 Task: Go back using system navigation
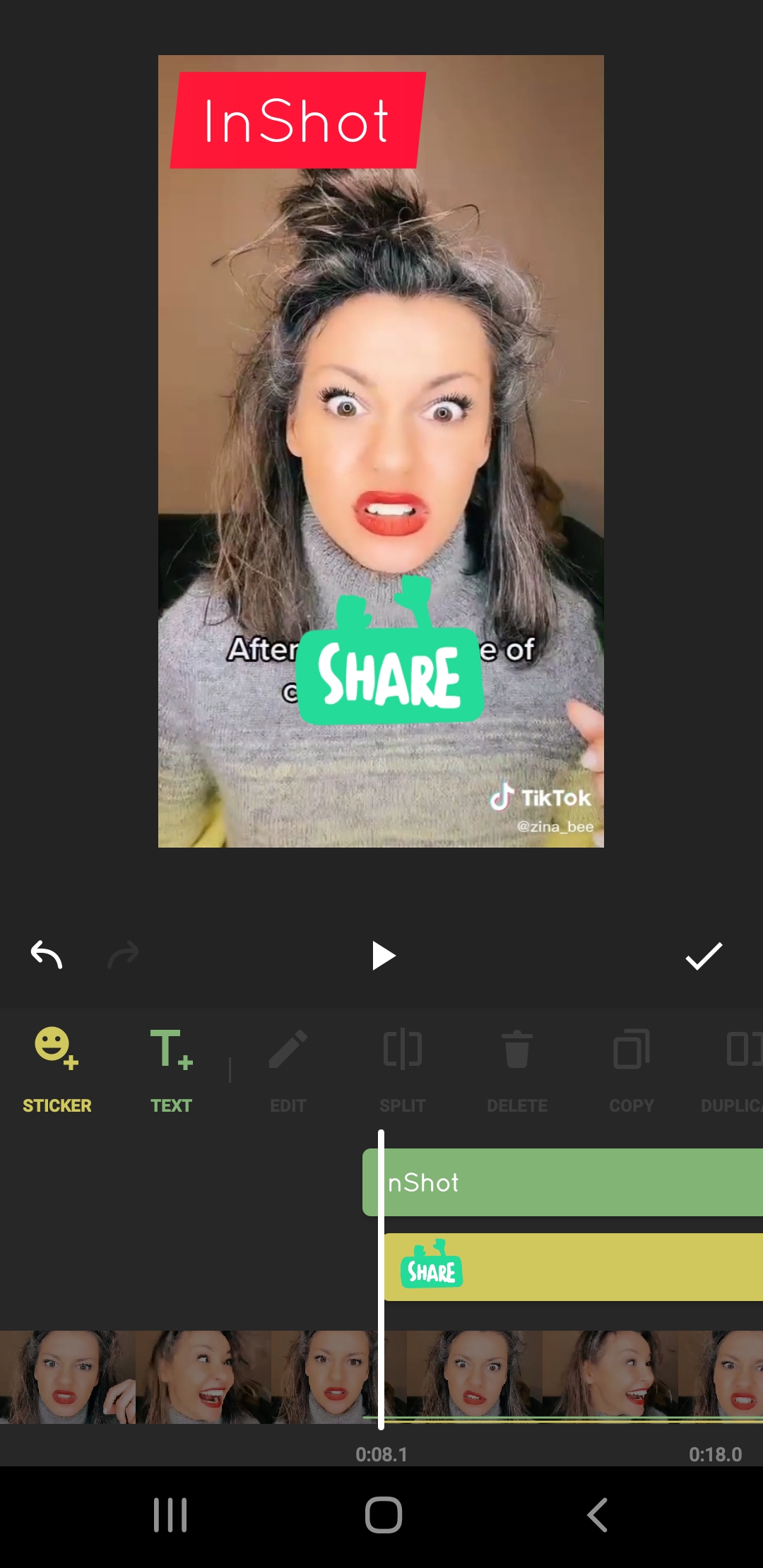(598, 1514)
